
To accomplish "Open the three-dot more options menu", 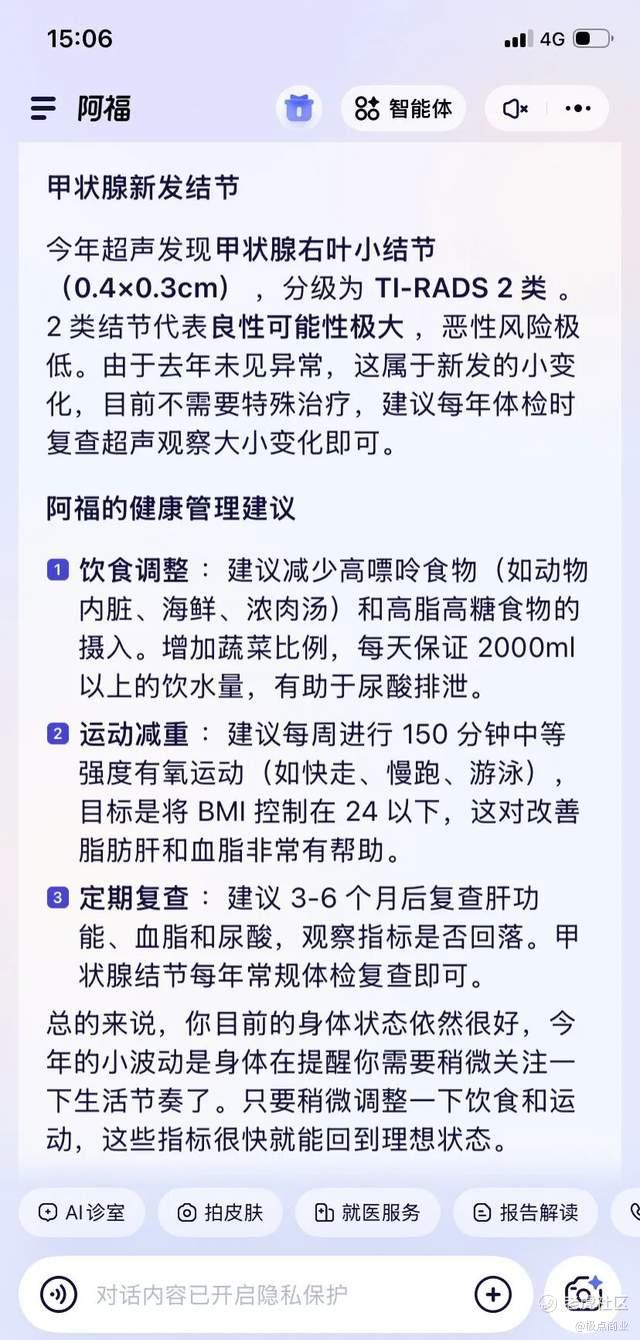I will coord(578,108).
